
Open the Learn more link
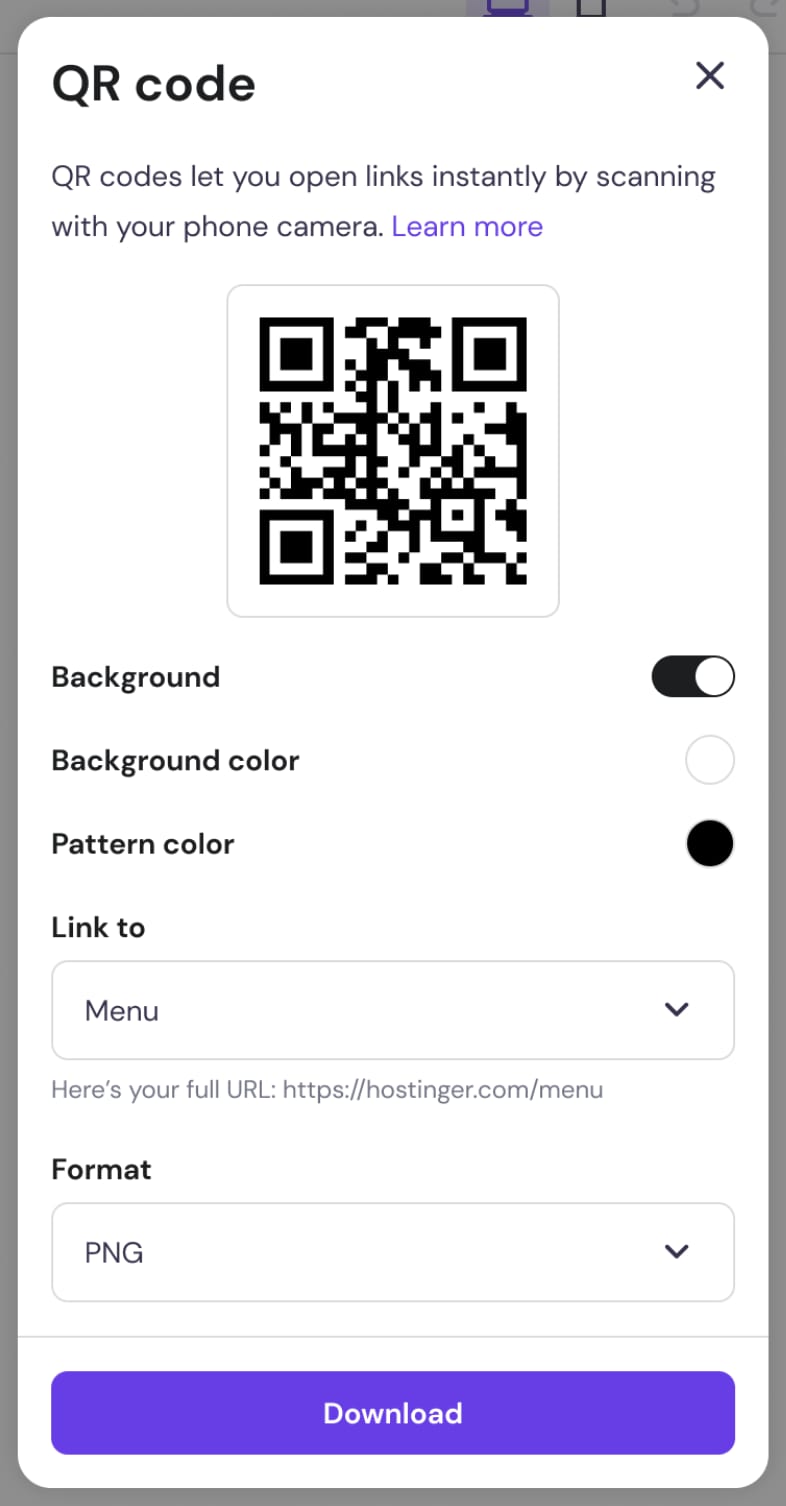468,226
